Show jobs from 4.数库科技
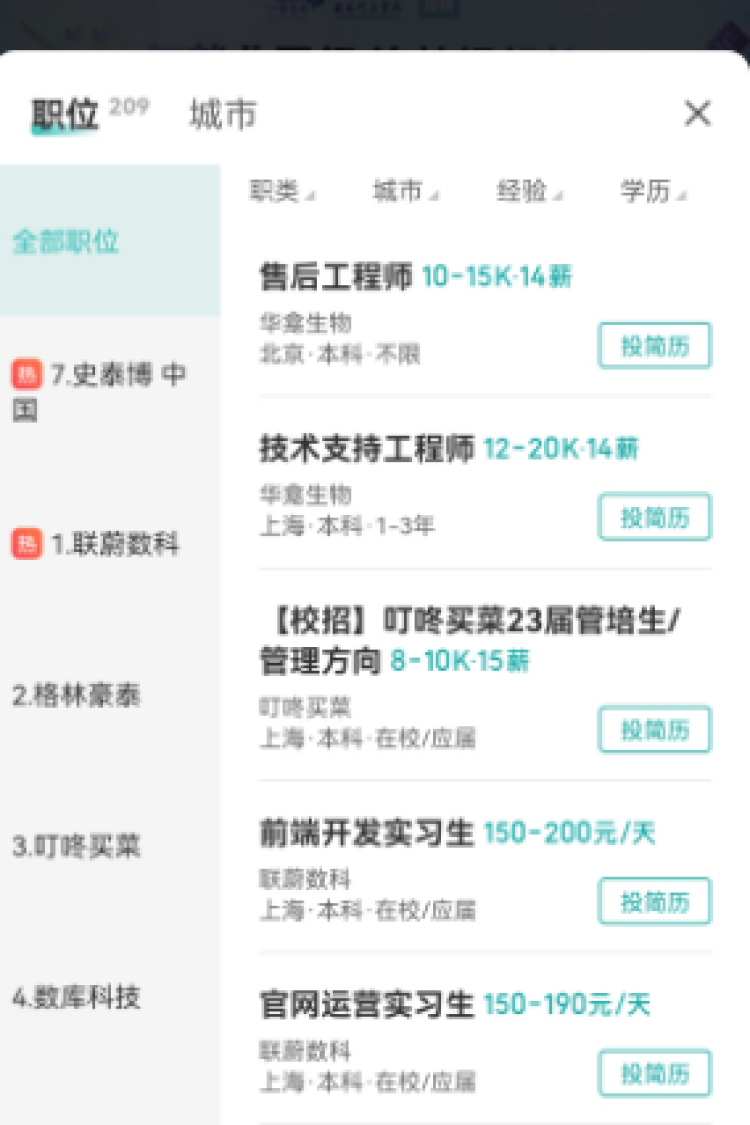The image size is (750, 1125). (x=76, y=997)
